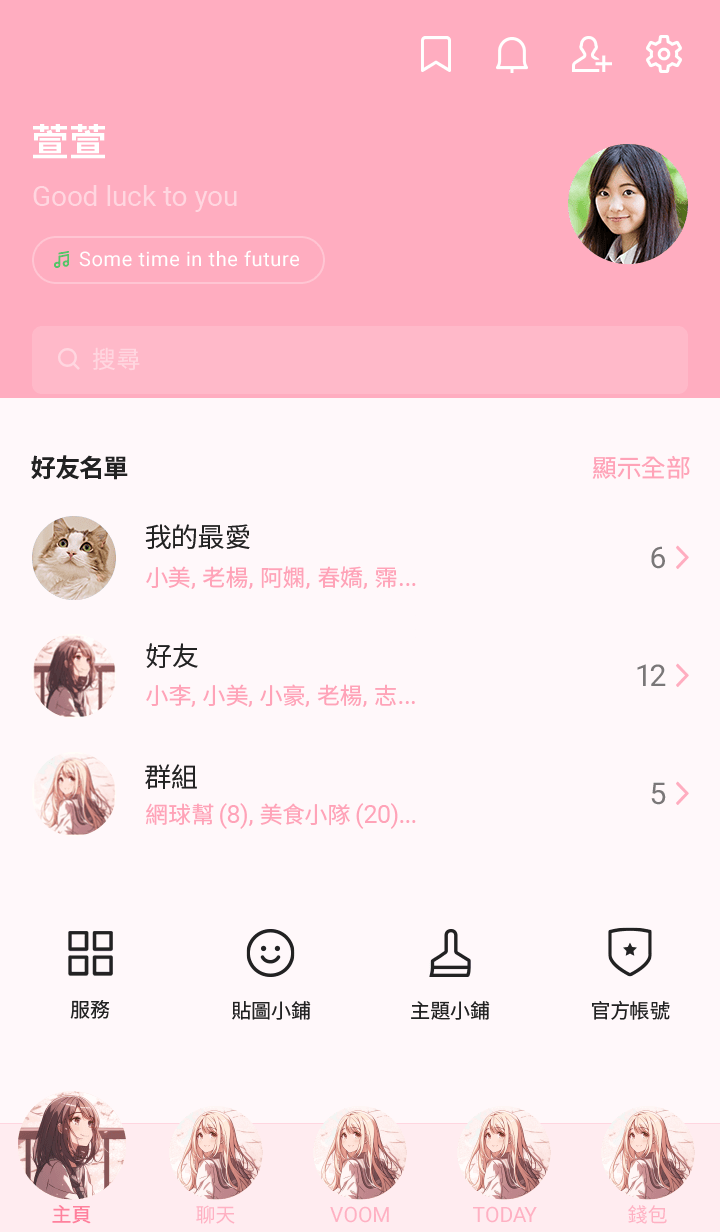Screen dimensions: 720x1232
Task: Tap the 'Some time in the future' music chip
Action: pos(178,260)
